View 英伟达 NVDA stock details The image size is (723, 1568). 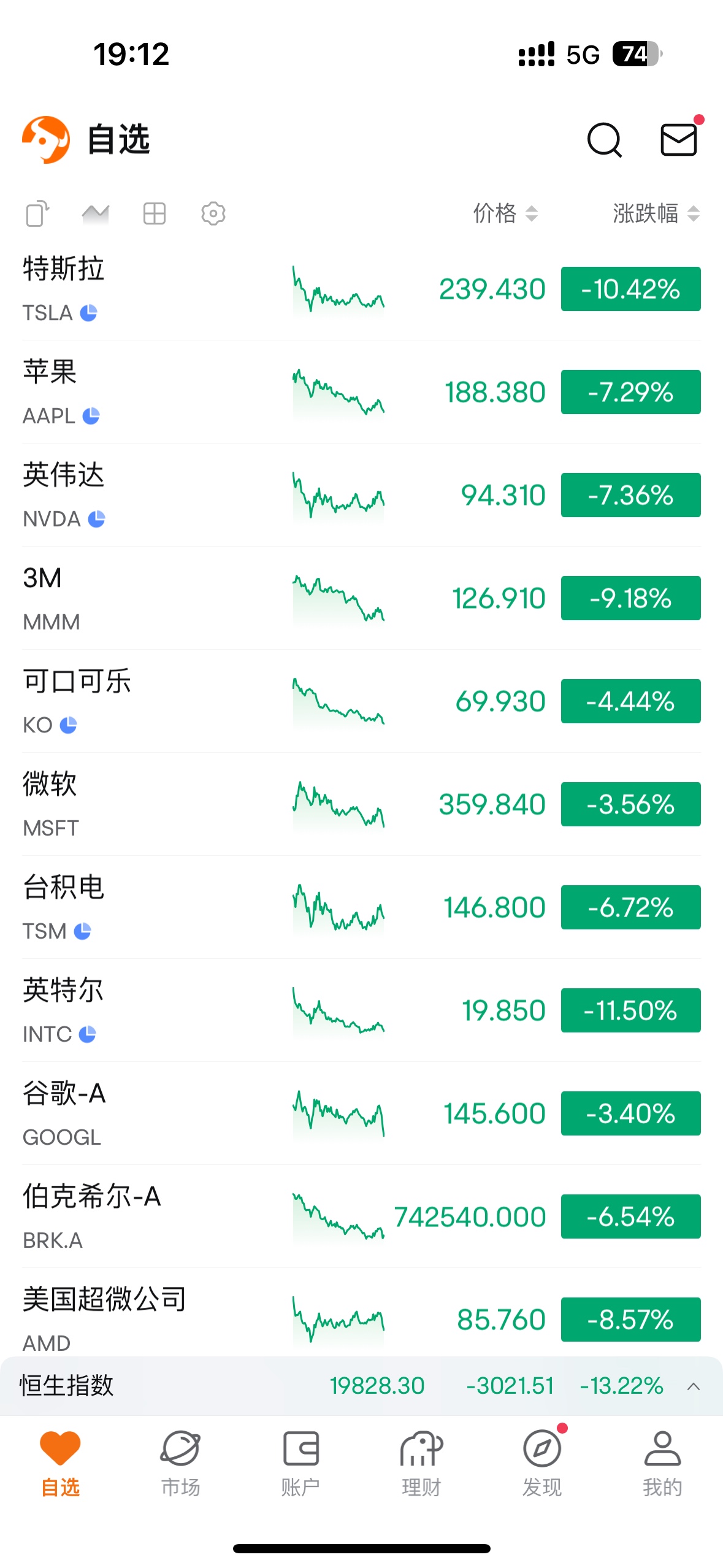(362, 495)
